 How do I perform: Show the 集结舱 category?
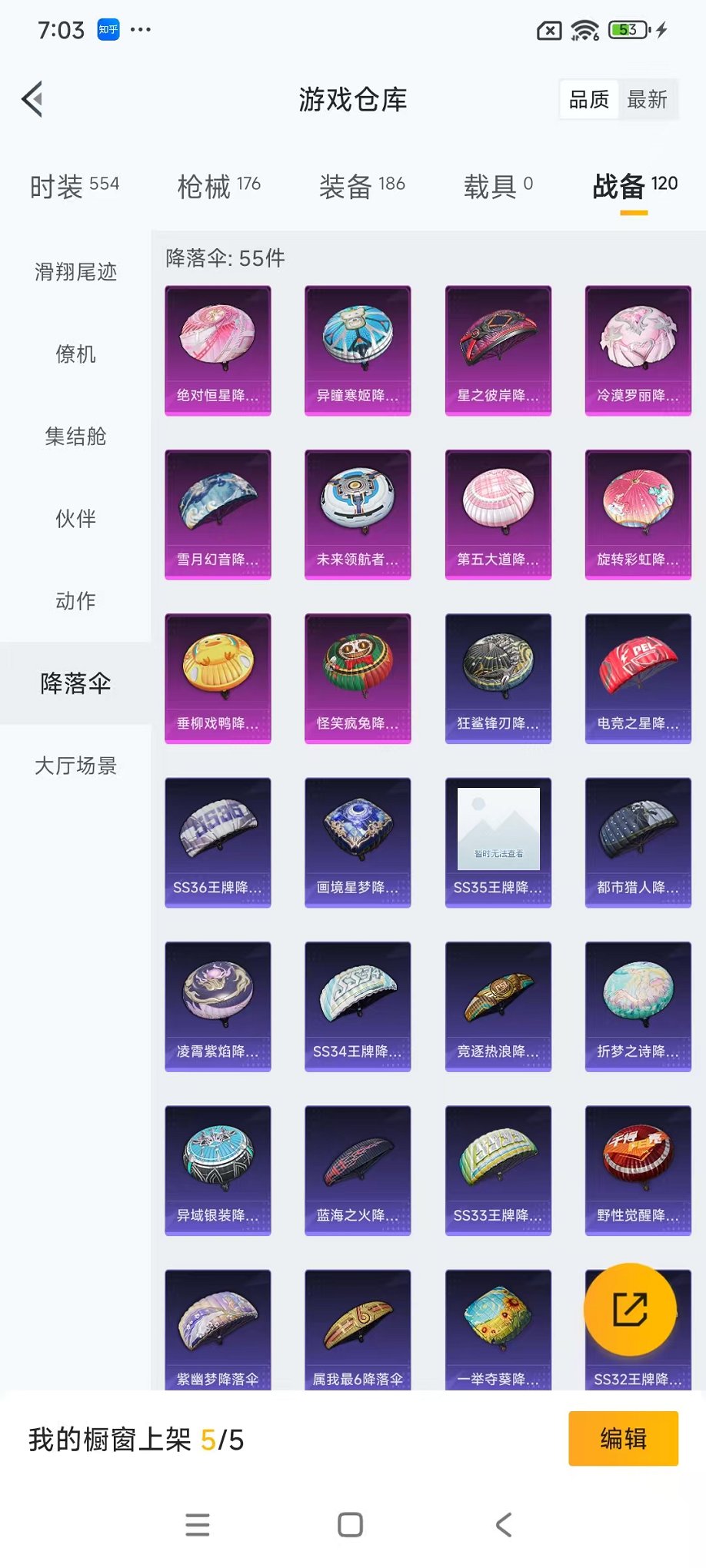(75, 437)
